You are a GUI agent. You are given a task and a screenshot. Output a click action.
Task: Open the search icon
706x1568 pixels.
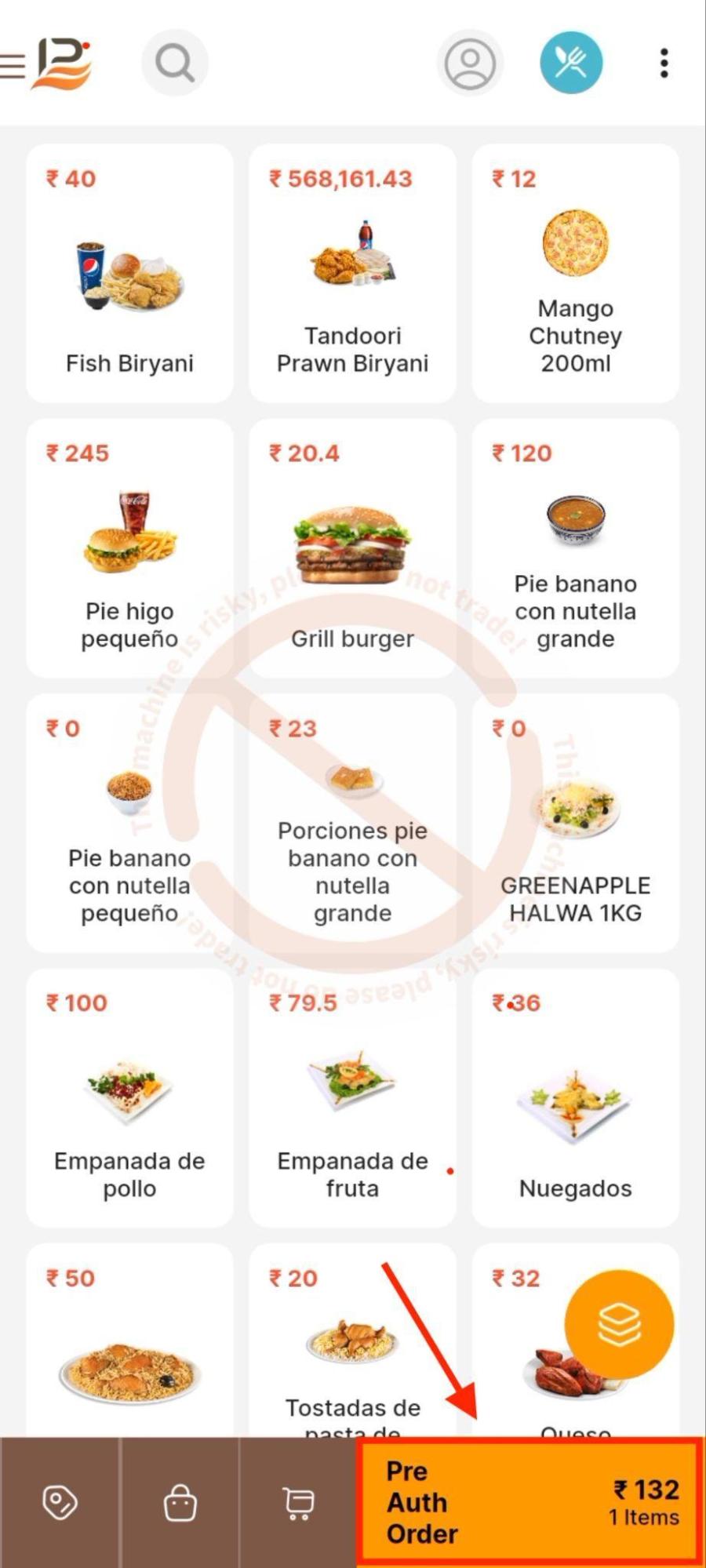174,63
